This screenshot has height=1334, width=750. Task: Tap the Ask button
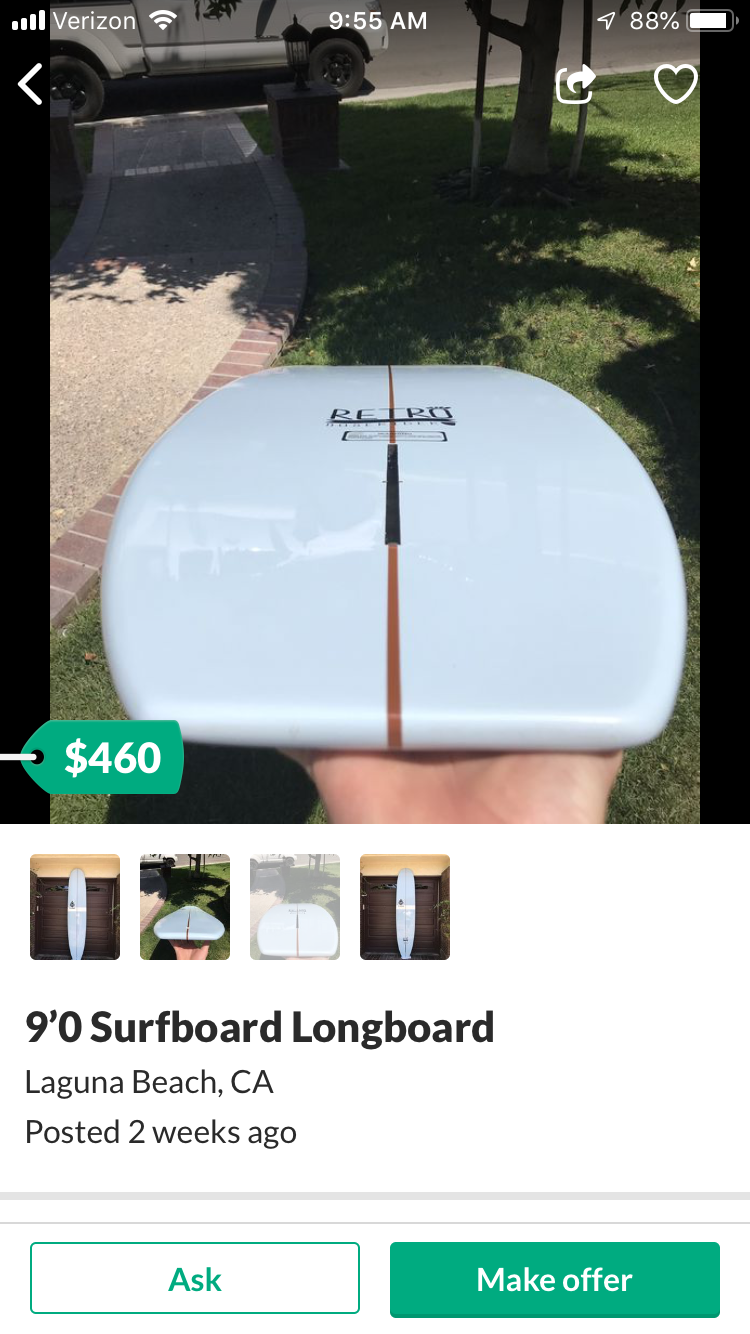[195, 1278]
